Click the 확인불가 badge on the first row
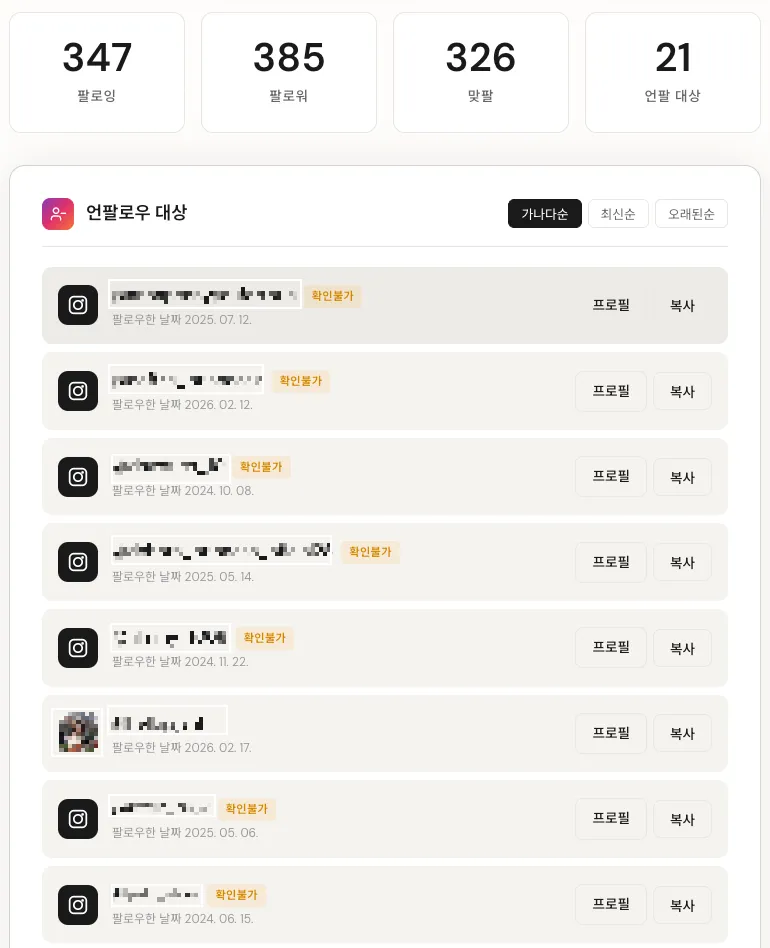Image resolution: width=770 pixels, height=948 pixels. pos(334,296)
